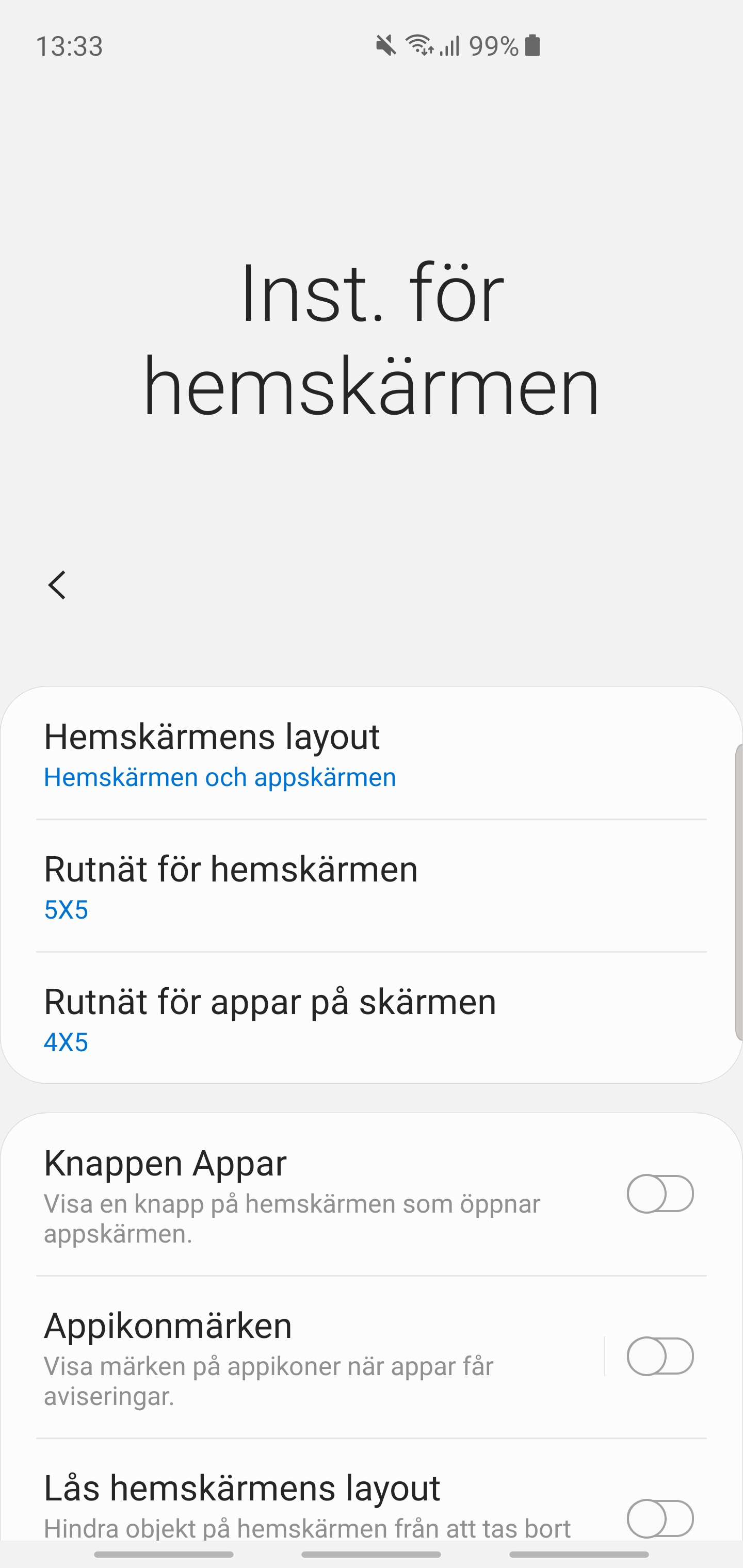The width and height of the screenshot is (743, 1568).
Task: Go back using the arrow icon
Action: [57, 585]
